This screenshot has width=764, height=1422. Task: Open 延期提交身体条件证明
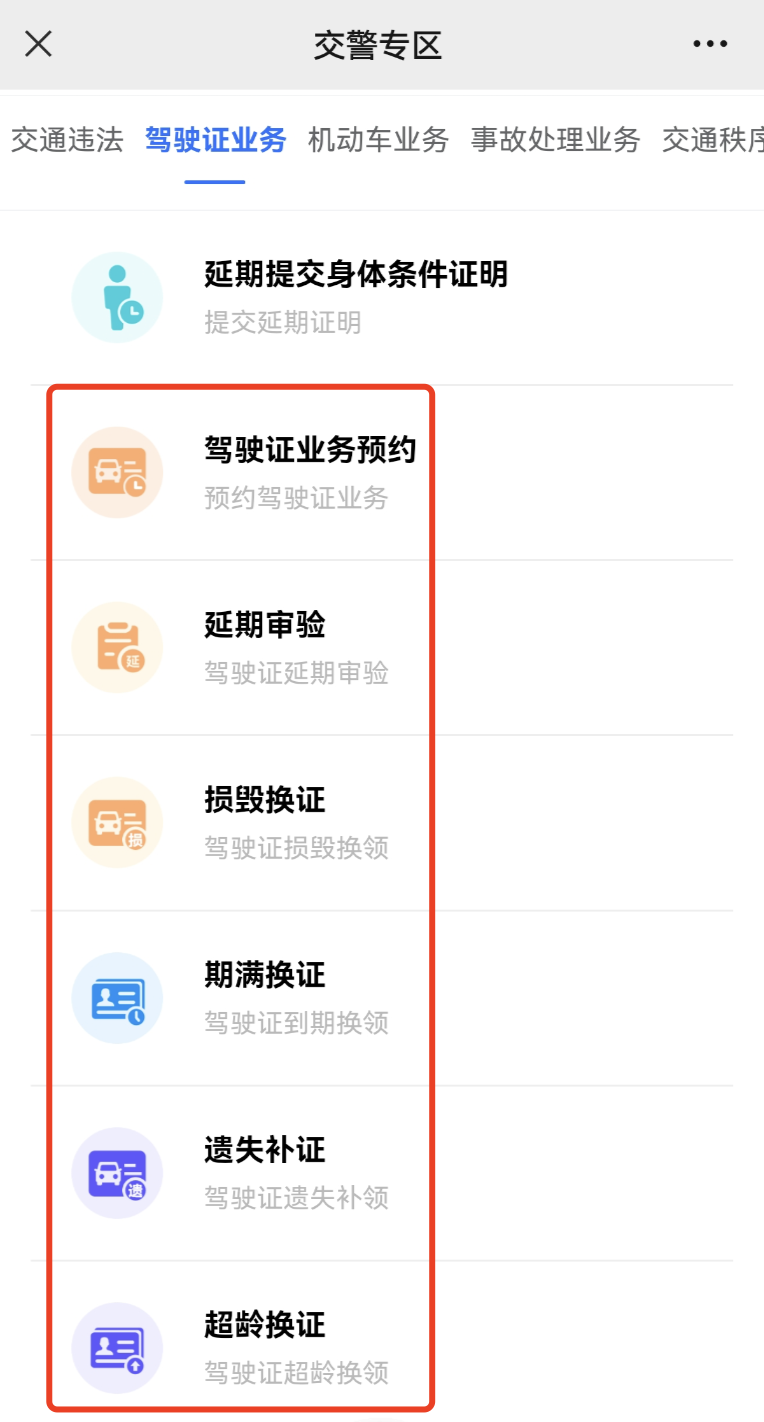355,296
